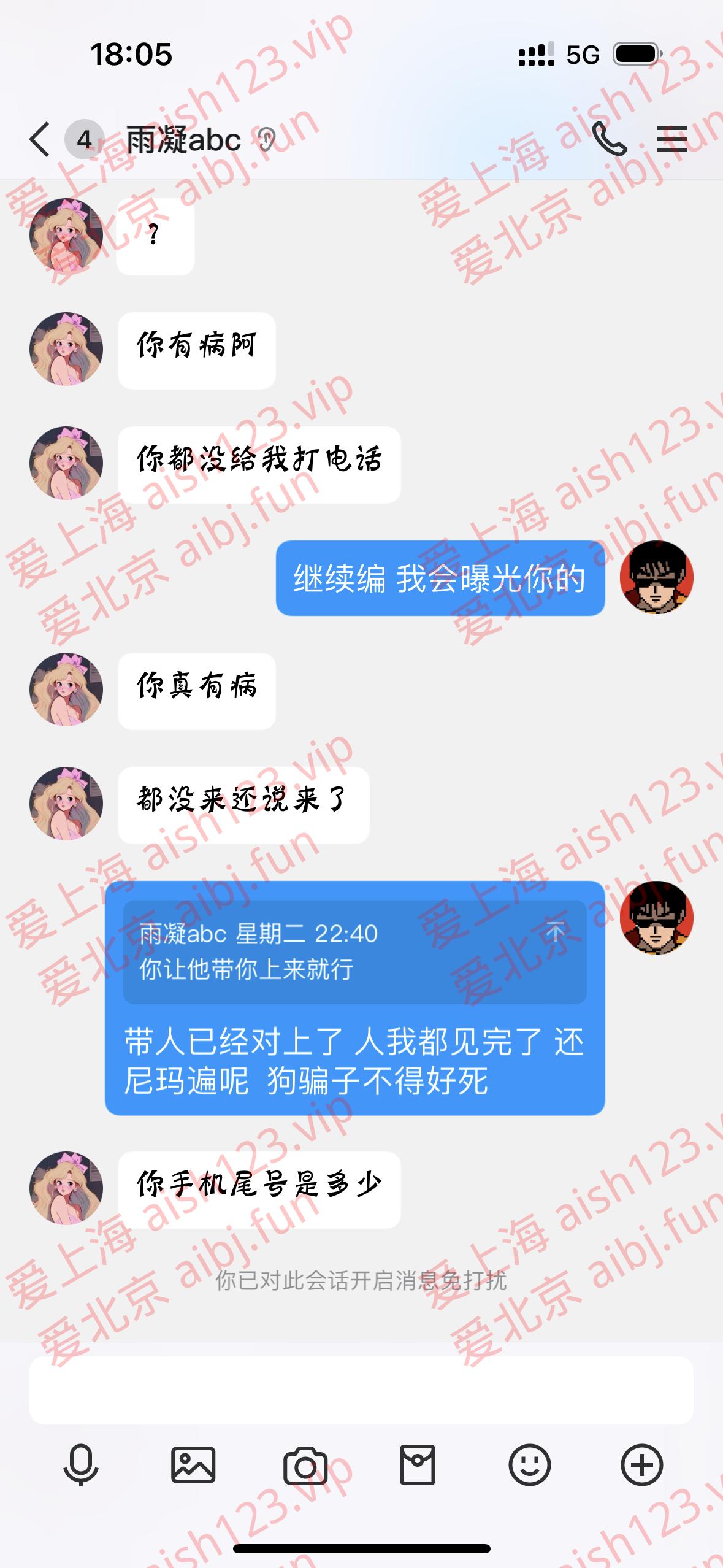The image size is (723, 1568).
Task: Open the camera to take a photo
Action: tap(305, 1466)
